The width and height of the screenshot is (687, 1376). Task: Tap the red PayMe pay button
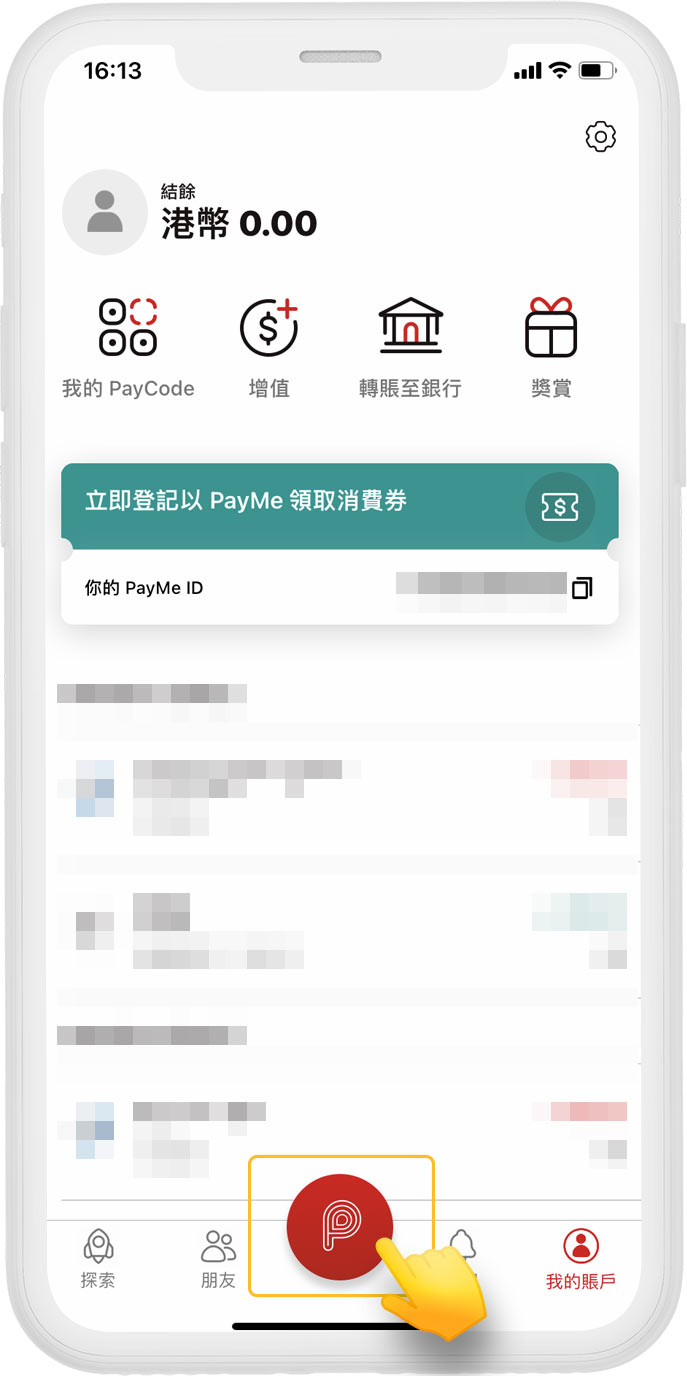tap(339, 1227)
